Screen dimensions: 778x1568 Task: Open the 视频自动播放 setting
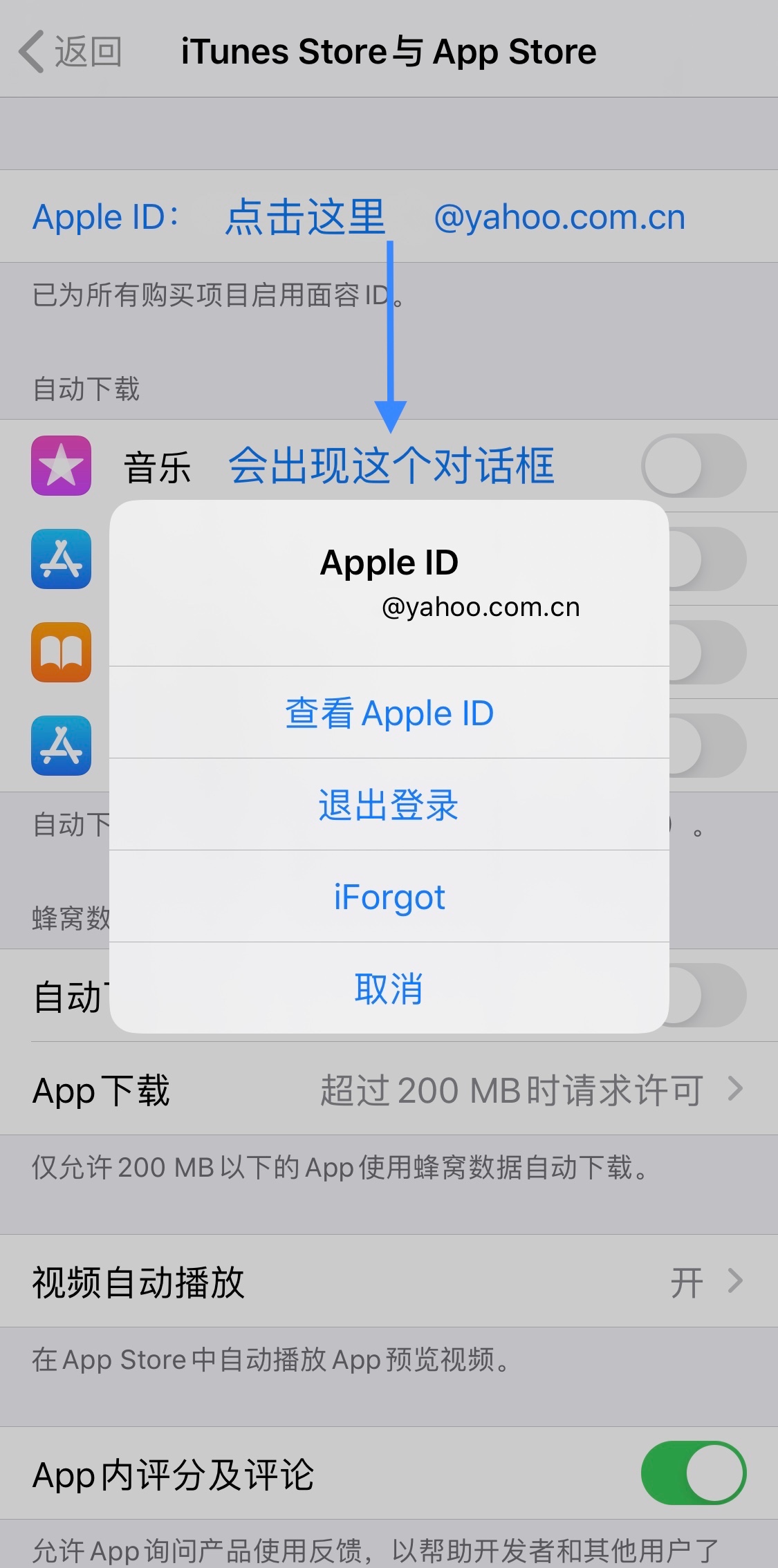pyautogui.click(x=389, y=1282)
